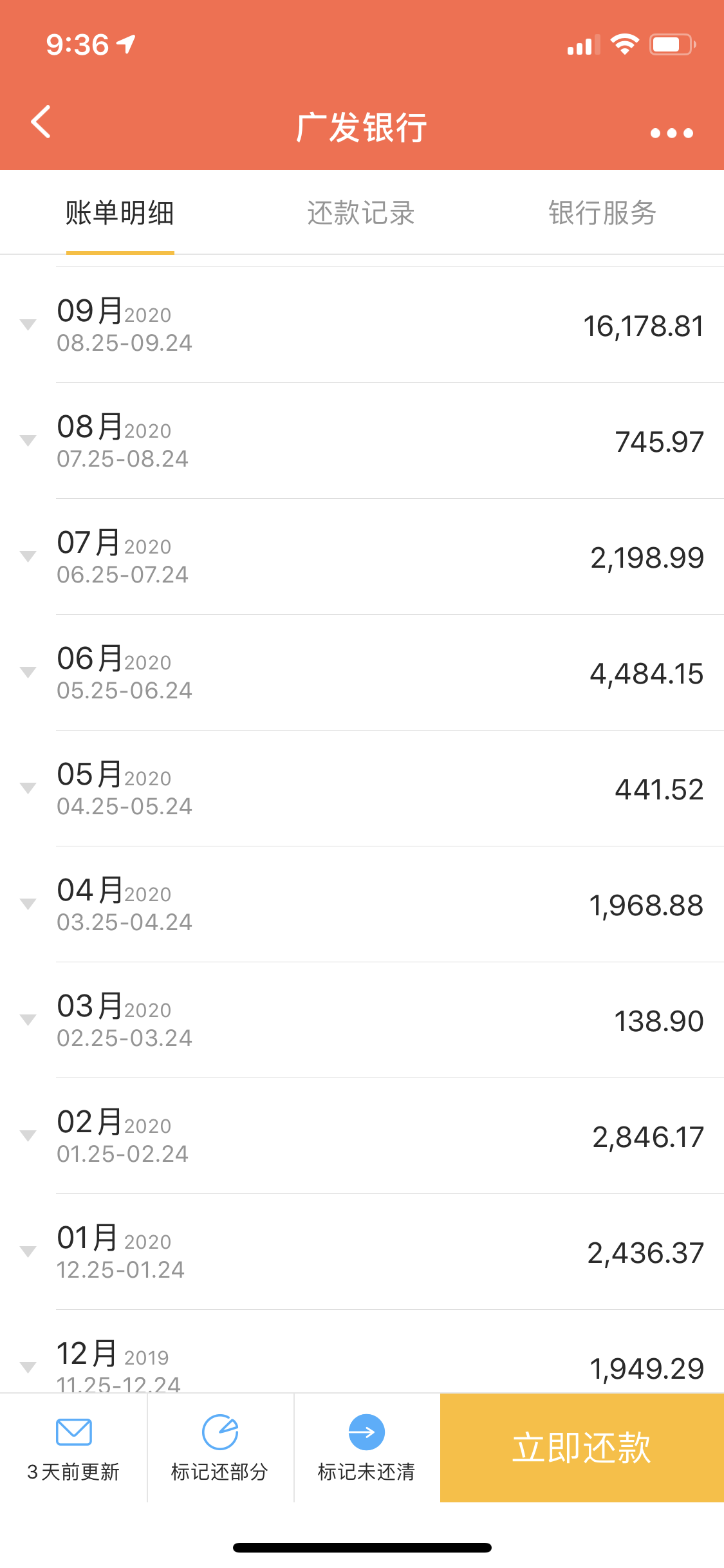Select the 账单明细 tab
The image size is (724, 1568).
coord(120,213)
